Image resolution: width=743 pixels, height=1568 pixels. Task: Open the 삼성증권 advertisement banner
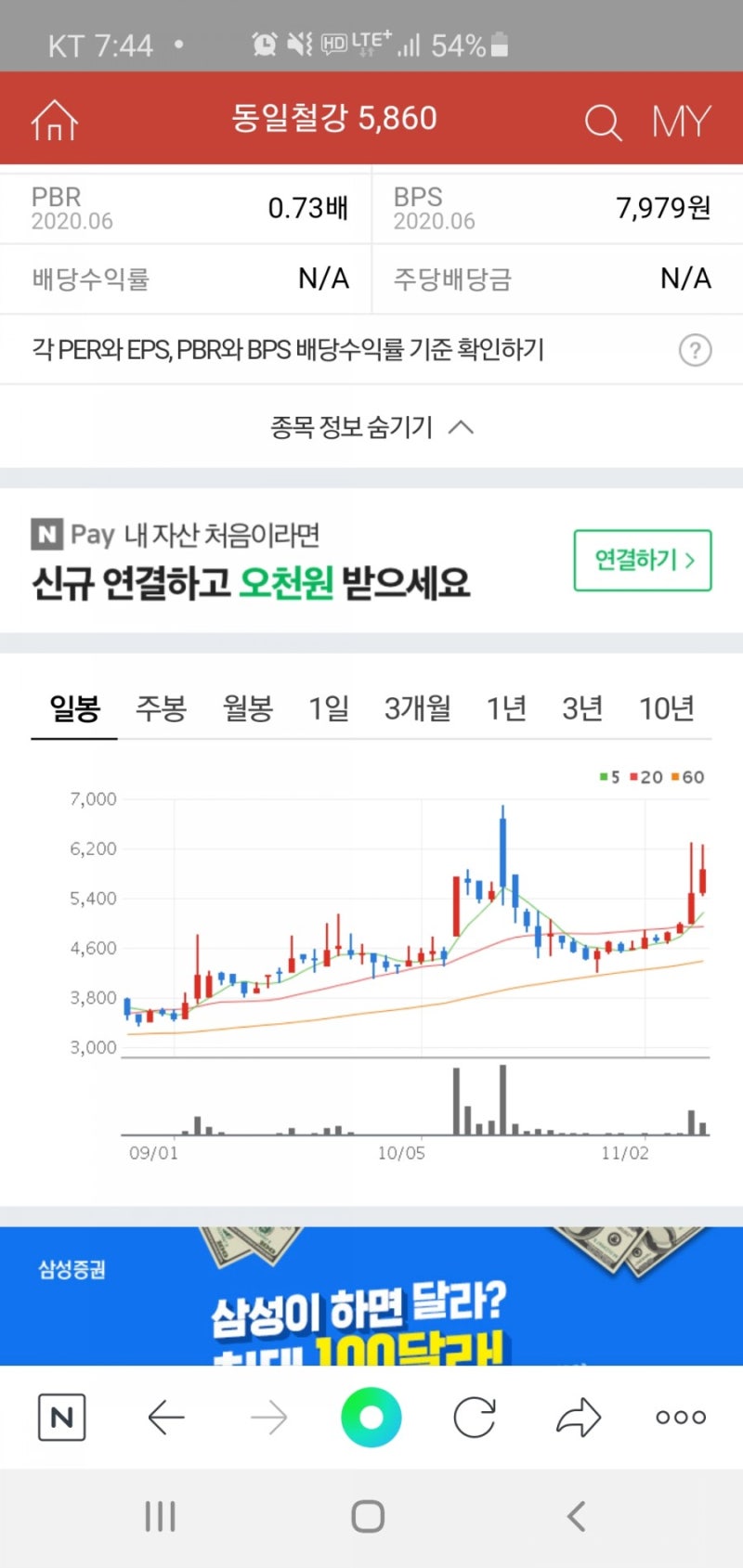[x=371, y=1300]
